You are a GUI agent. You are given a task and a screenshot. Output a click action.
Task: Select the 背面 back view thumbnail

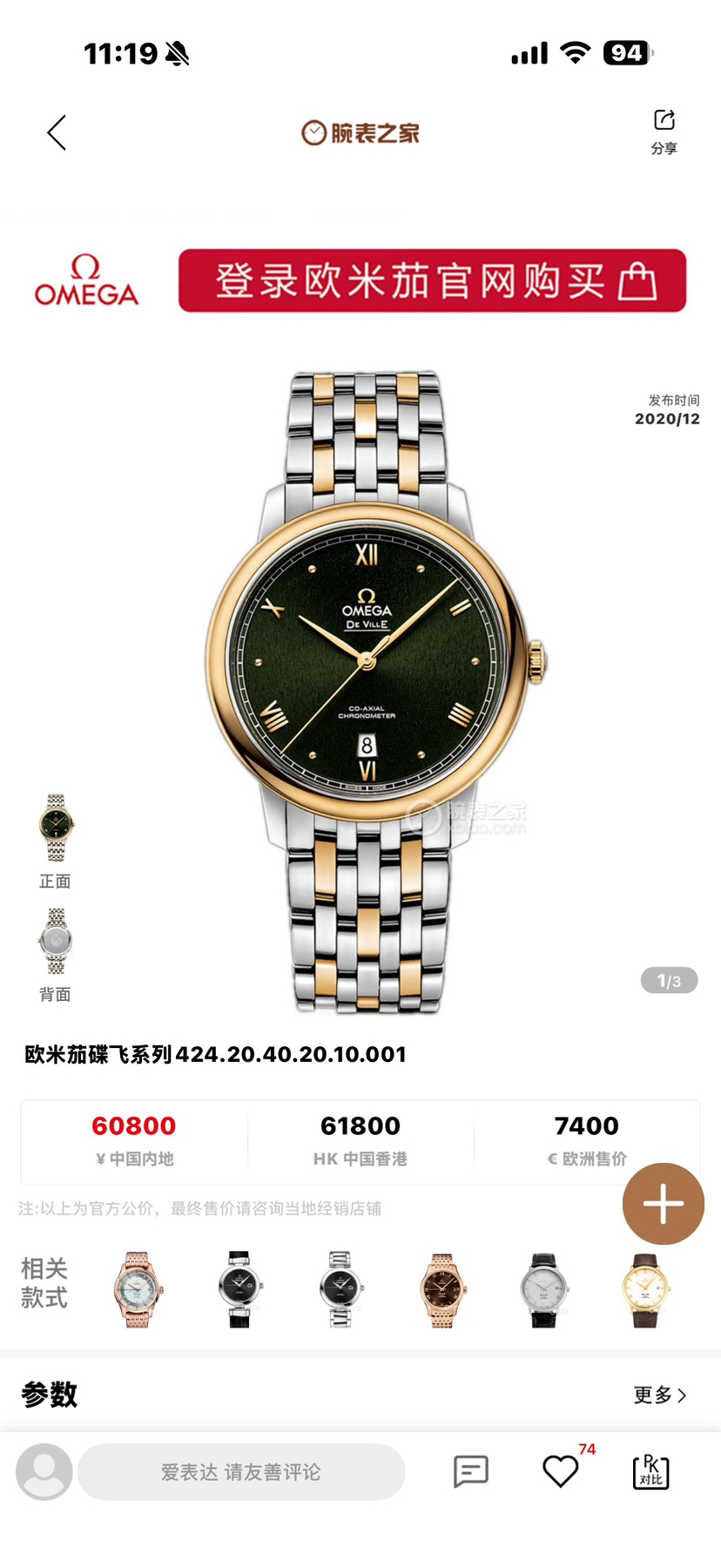(x=56, y=942)
